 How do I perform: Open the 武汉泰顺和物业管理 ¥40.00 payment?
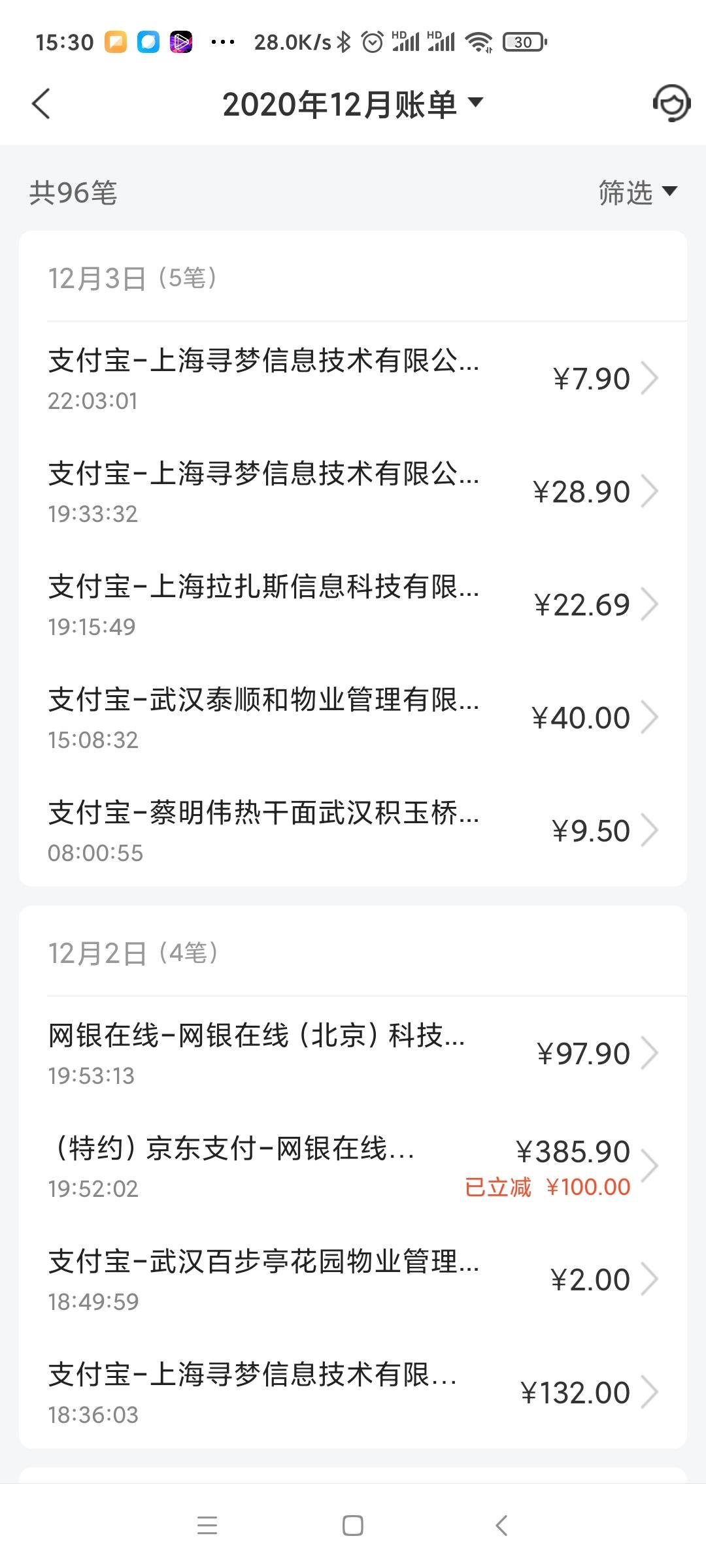point(353,717)
